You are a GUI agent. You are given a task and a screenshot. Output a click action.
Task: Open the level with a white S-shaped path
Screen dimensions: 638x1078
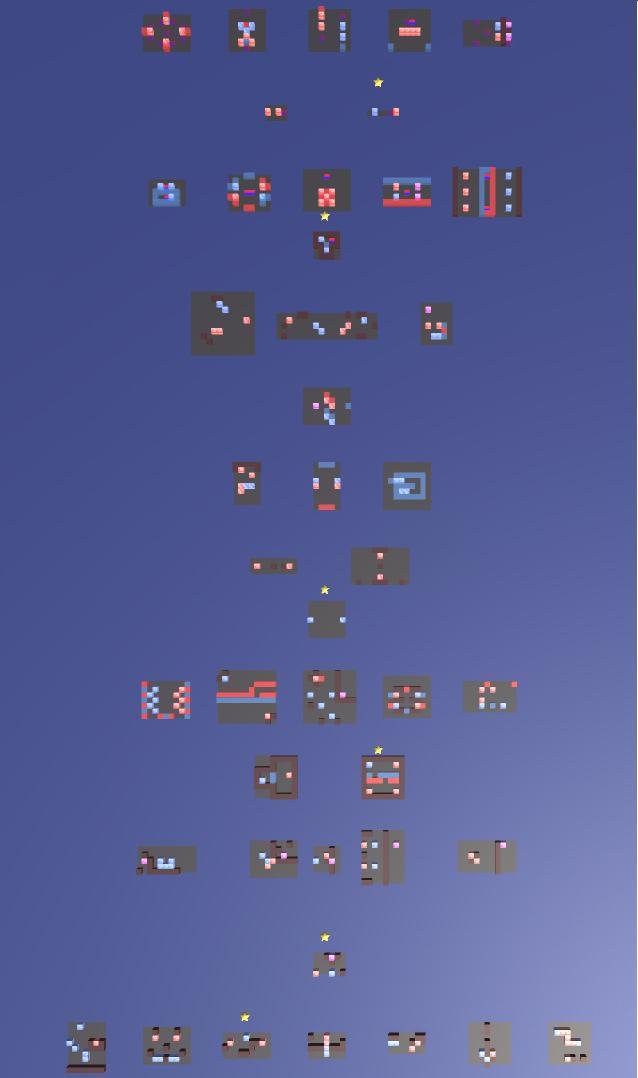pyautogui.click(x=570, y=1044)
